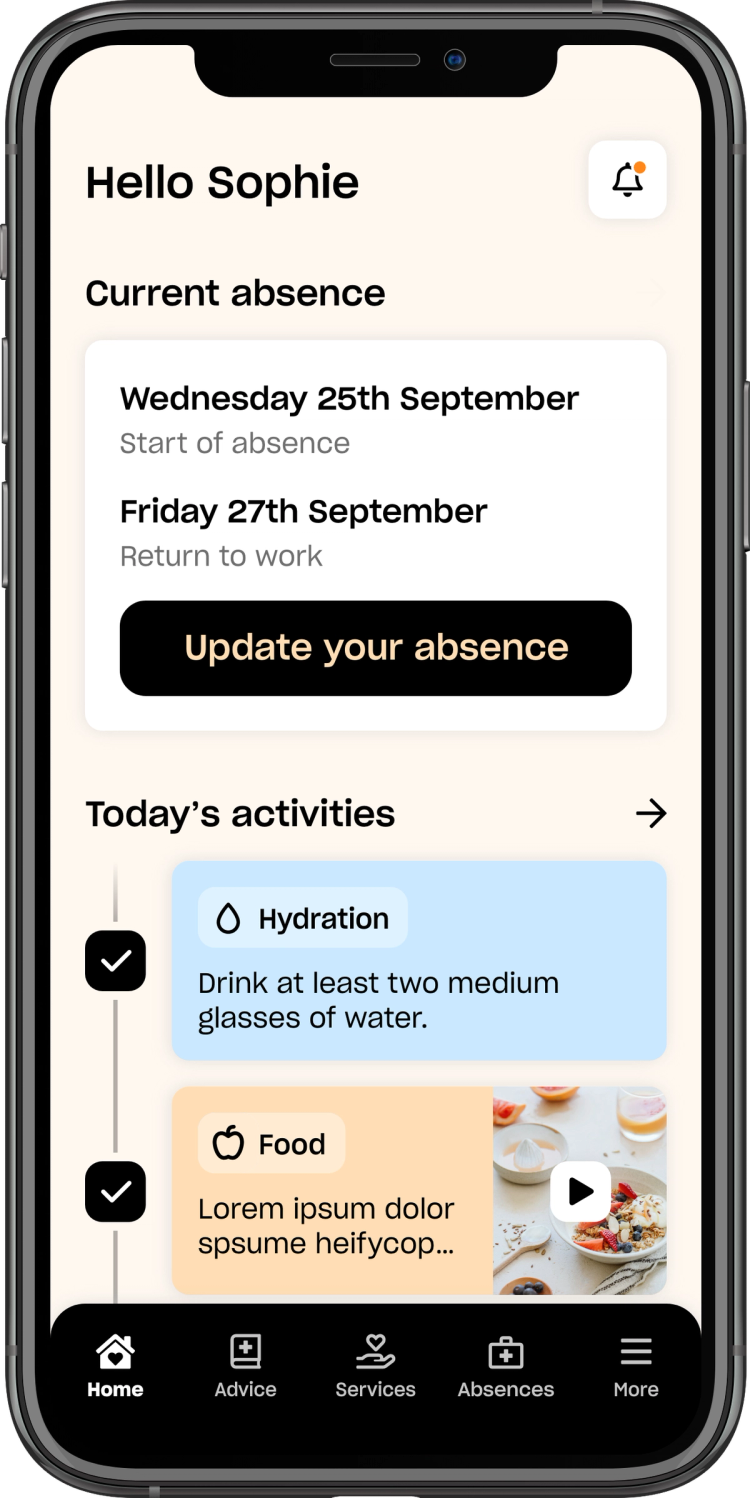750x1498 pixels.
Task: Open the Food activity card
Action: pyautogui.click(x=332, y=1190)
